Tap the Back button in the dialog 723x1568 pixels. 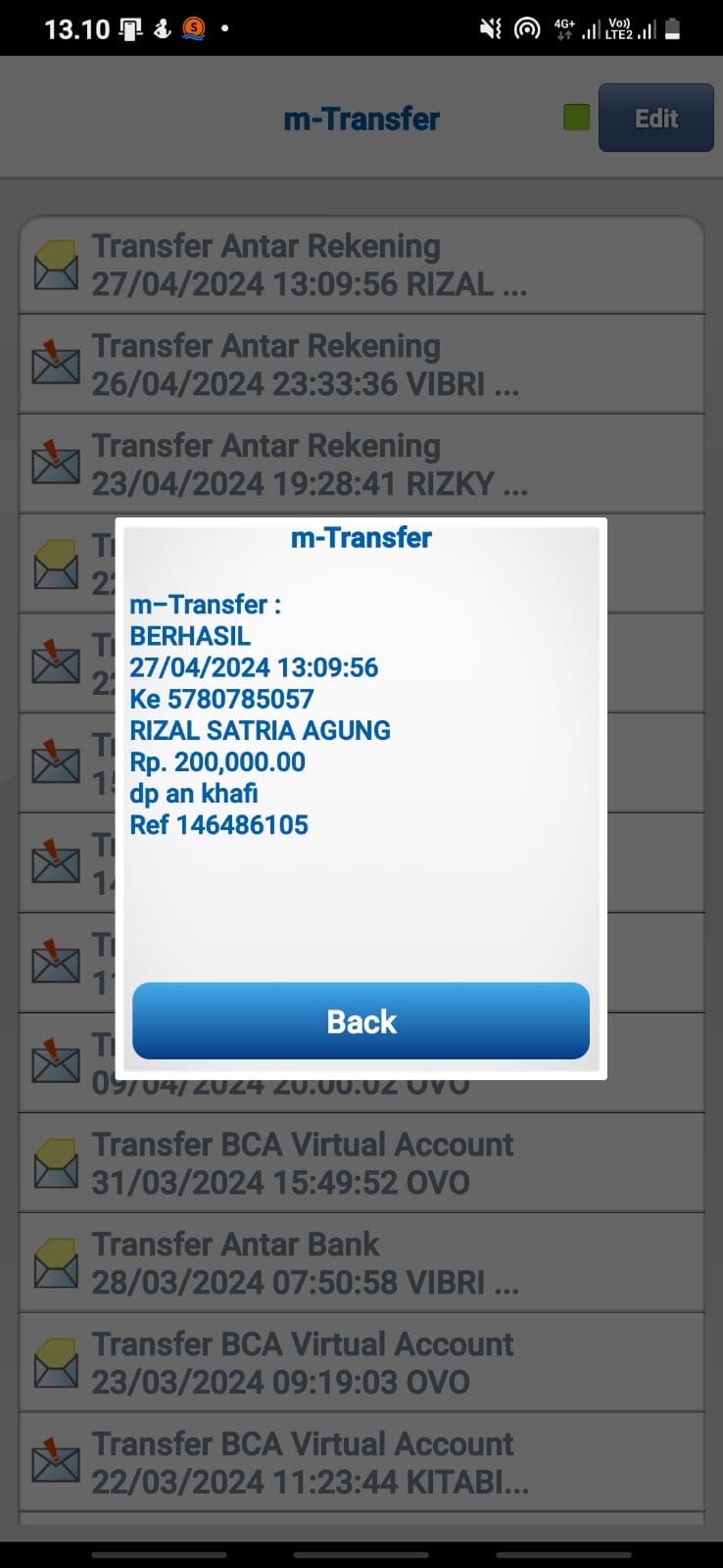361,1021
